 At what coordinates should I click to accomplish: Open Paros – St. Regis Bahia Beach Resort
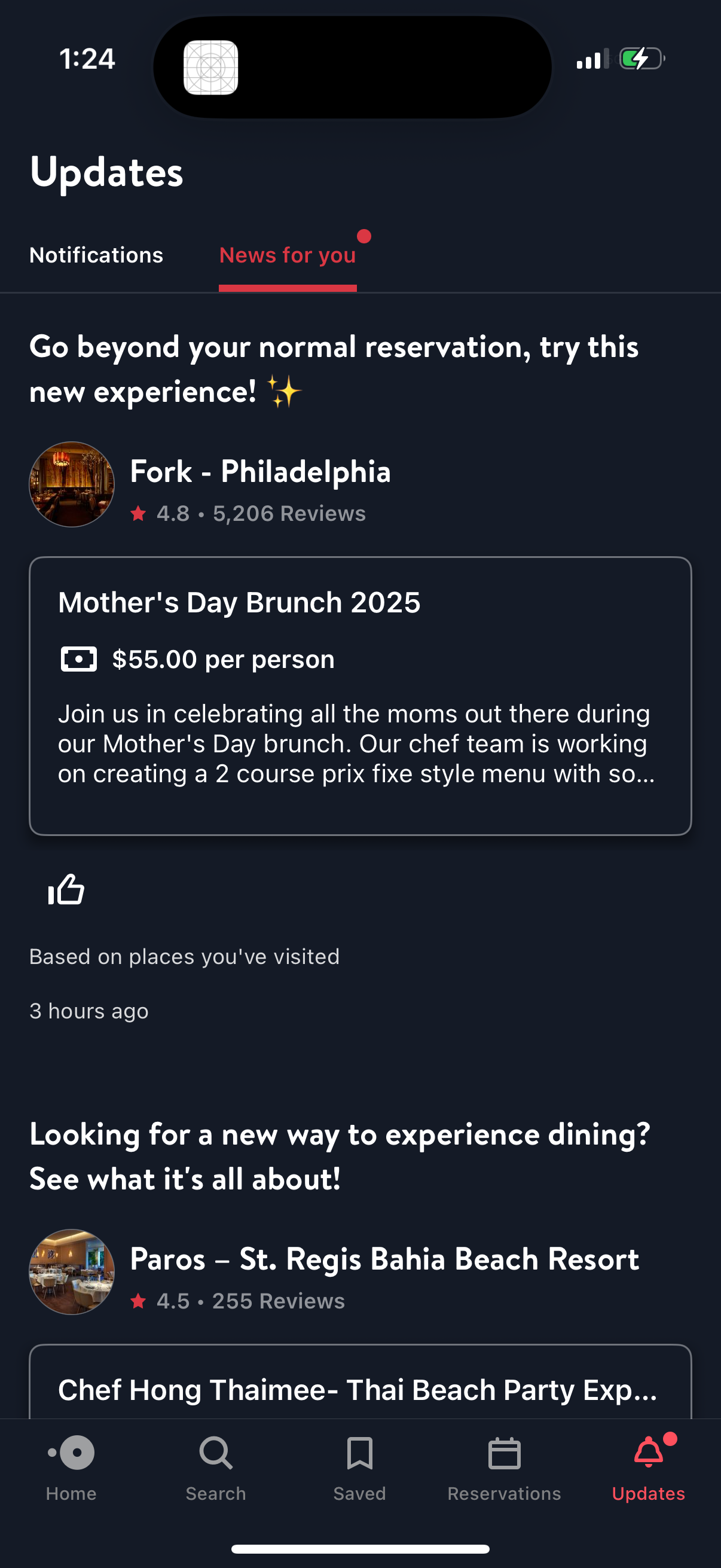(x=383, y=1259)
